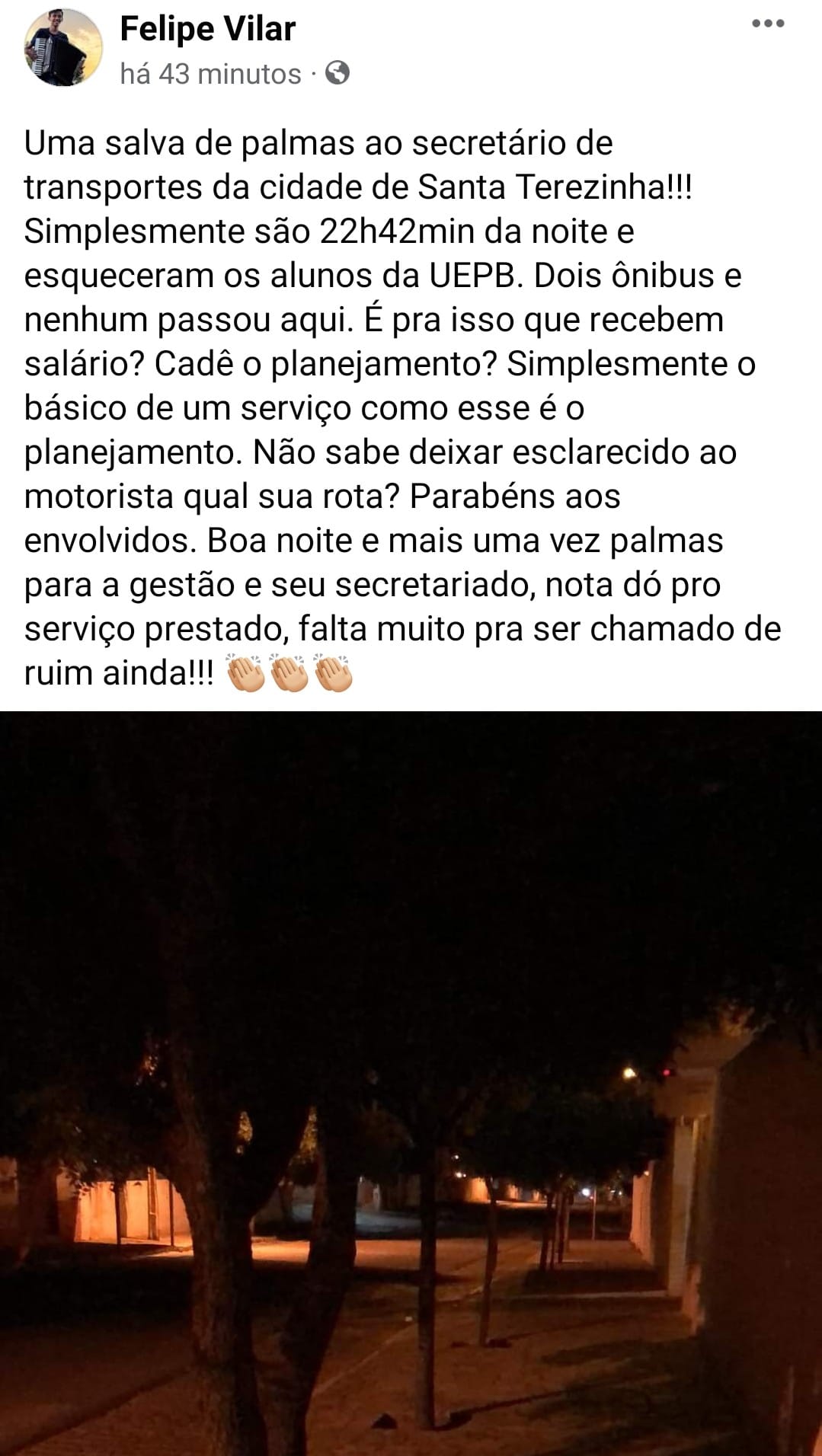Open the post's three-dot options menu
The image size is (822, 1456).
tap(767, 24)
